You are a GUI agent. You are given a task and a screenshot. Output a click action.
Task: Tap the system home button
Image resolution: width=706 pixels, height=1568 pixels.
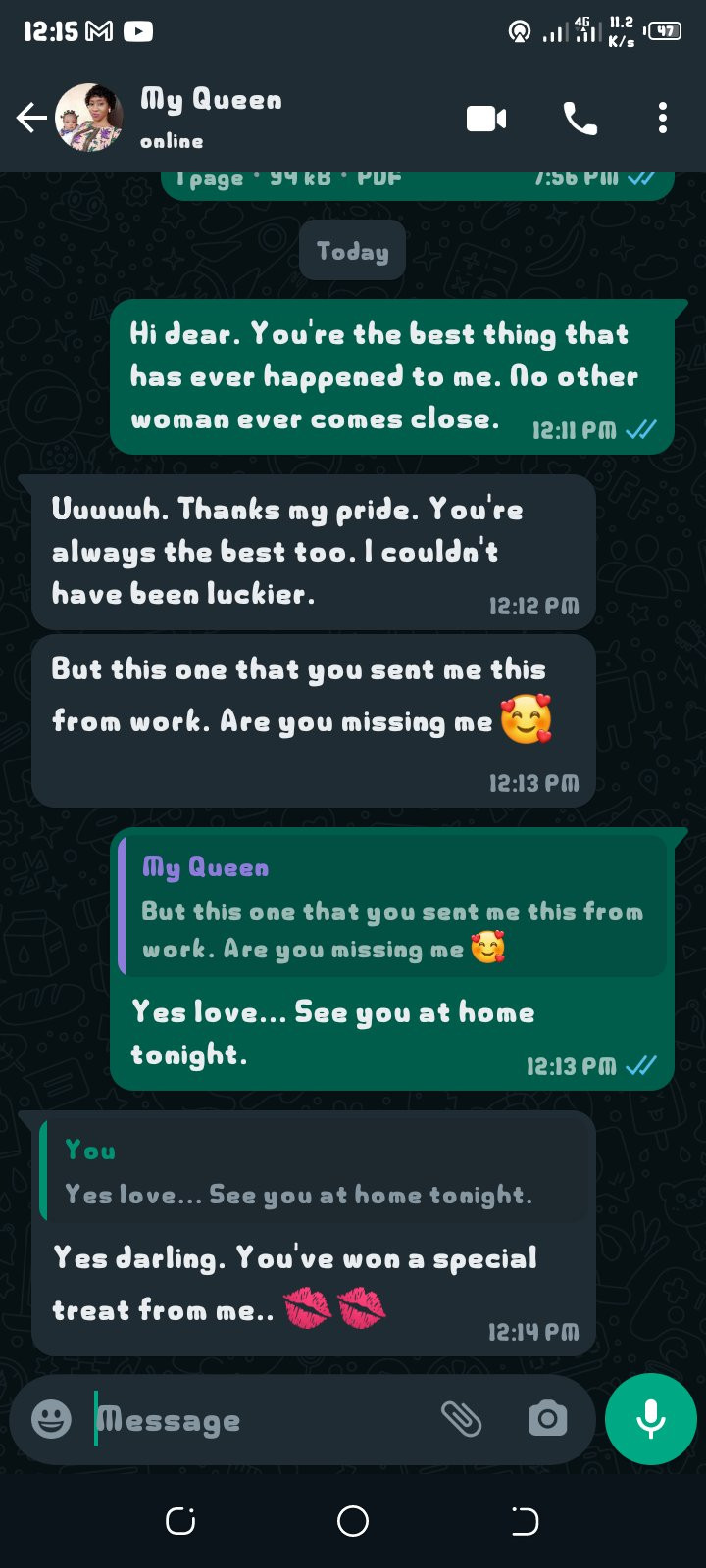(x=353, y=1521)
